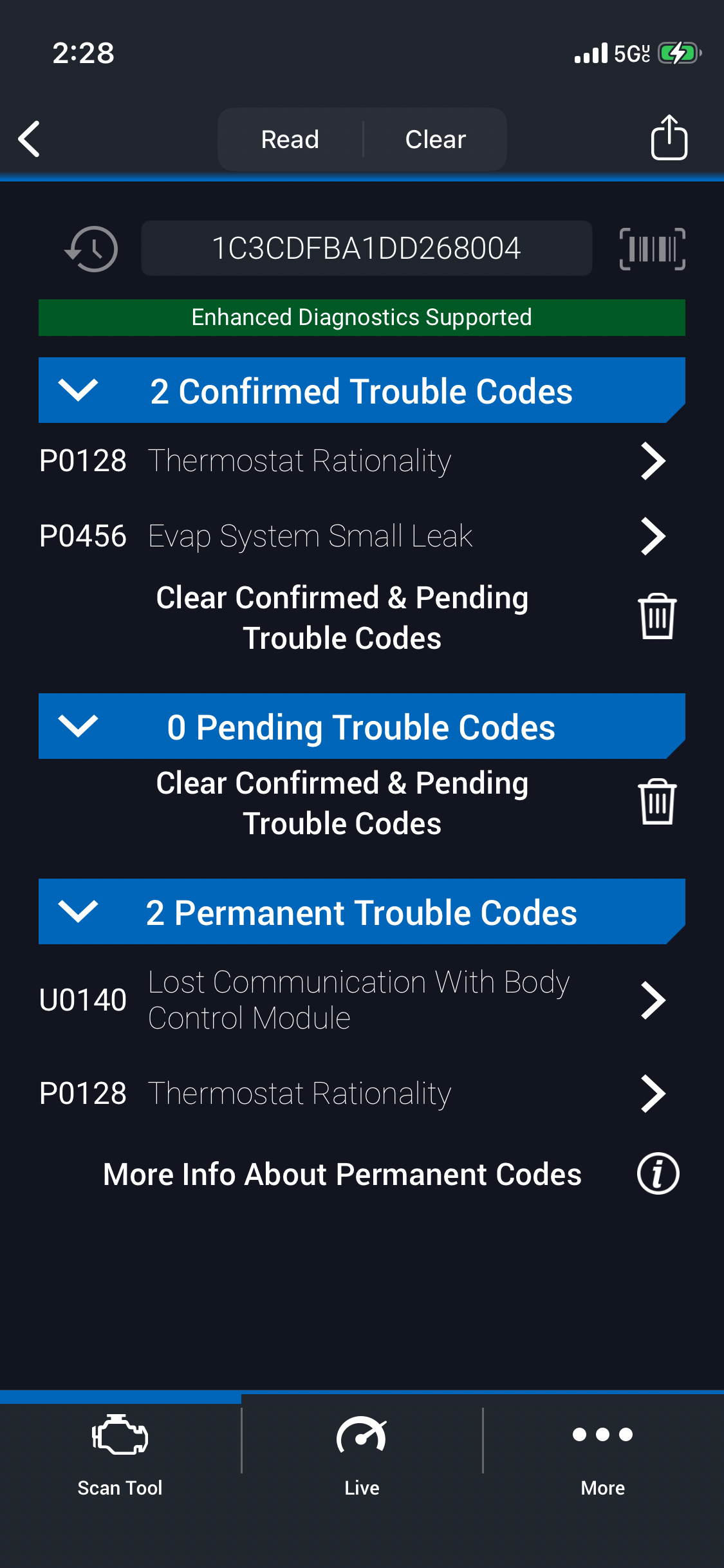Edit the VIN number field
Image resolution: width=724 pixels, height=1568 pixels.
click(366, 249)
